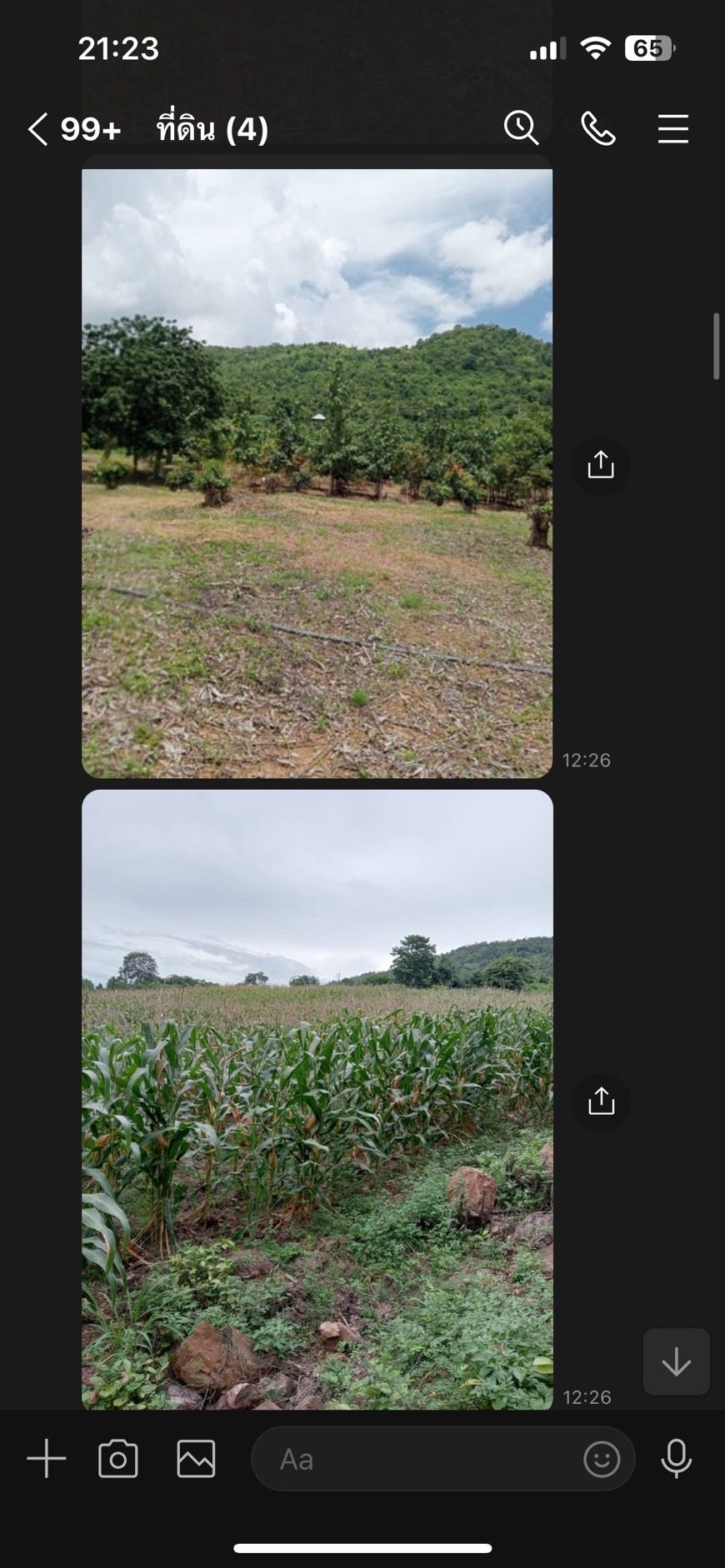
Task: Open the photo gallery picker
Action: 196,1459
